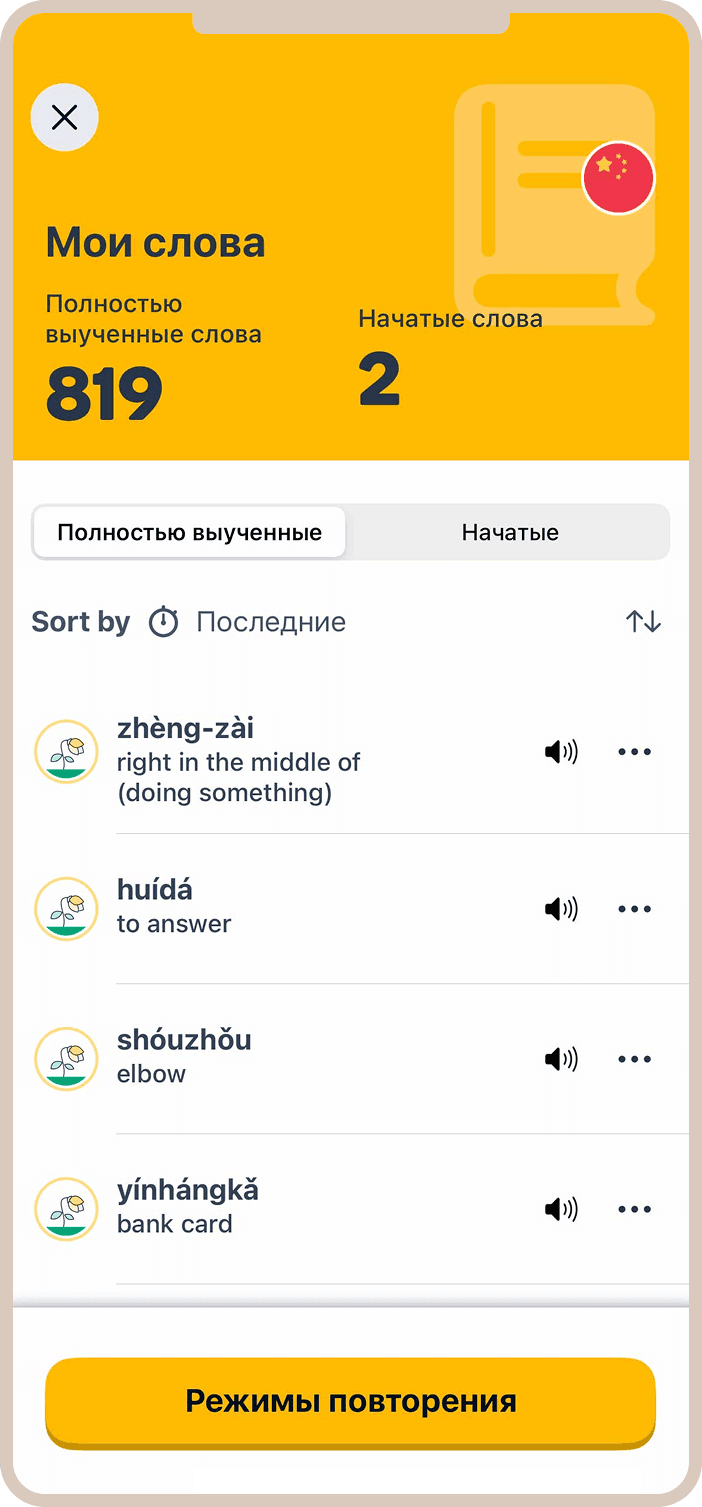
Task: Play audio for yínhángkǎ
Action: coord(561,1209)
